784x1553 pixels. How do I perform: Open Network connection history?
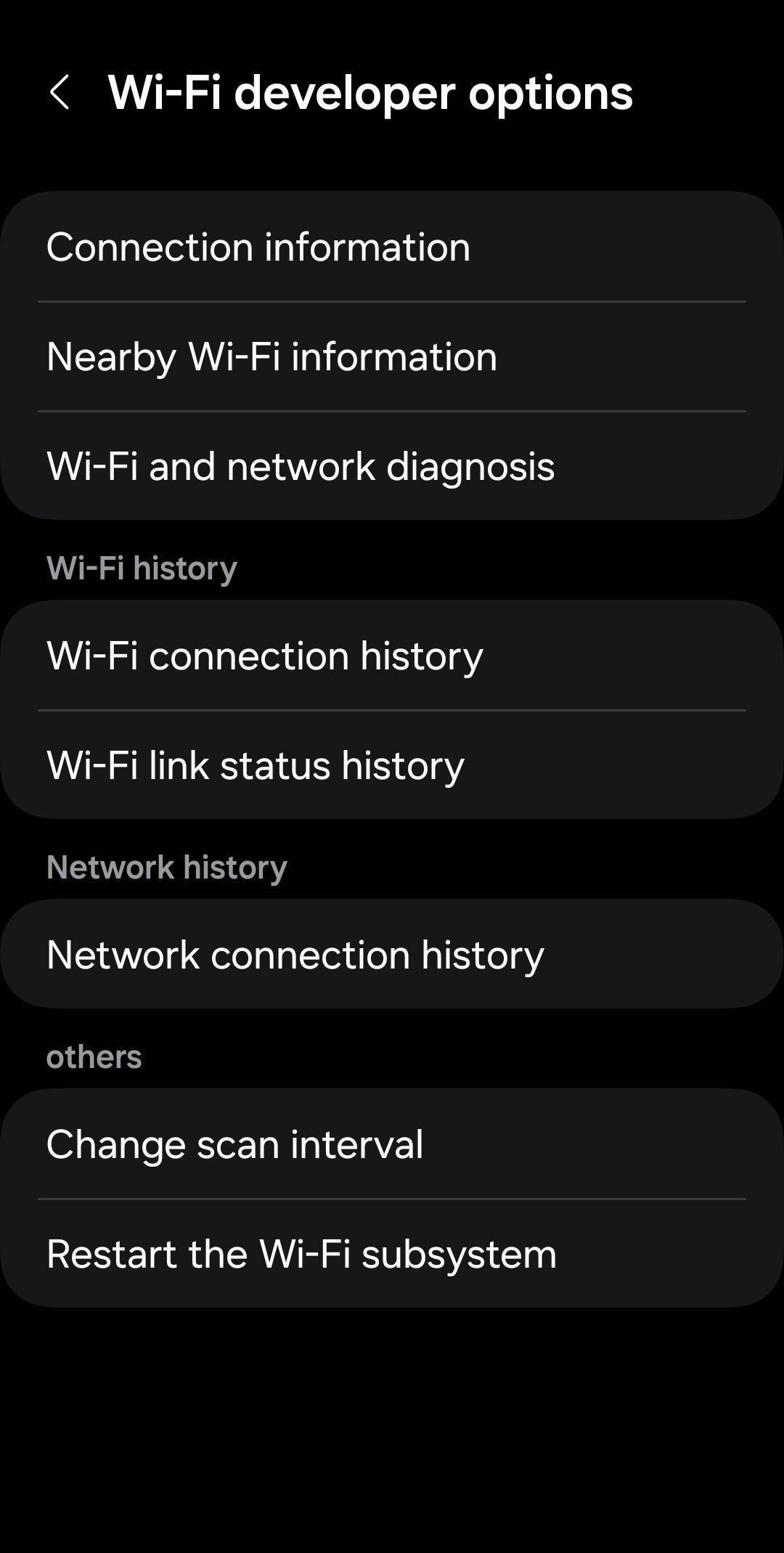click(x=392, y=954)
